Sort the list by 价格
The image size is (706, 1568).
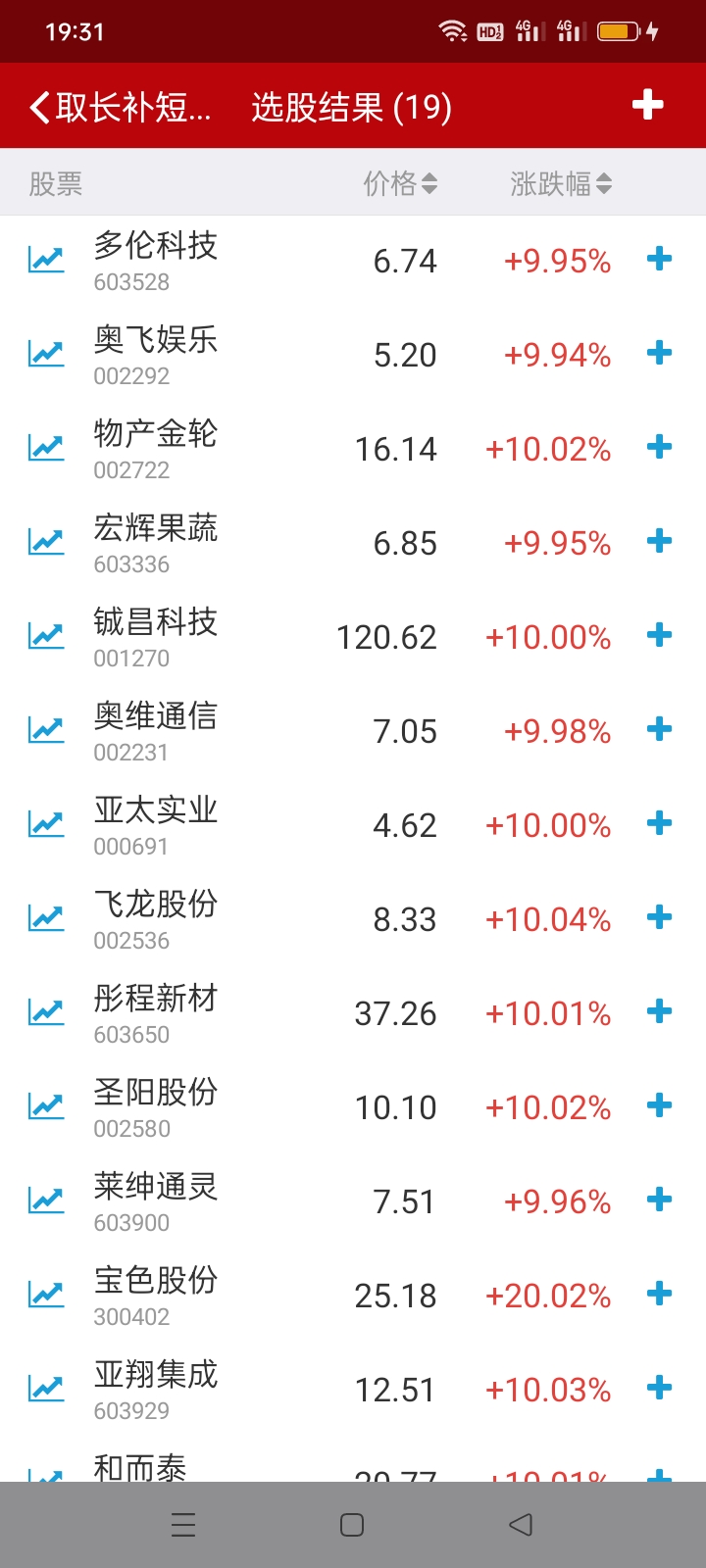[400, 183]
